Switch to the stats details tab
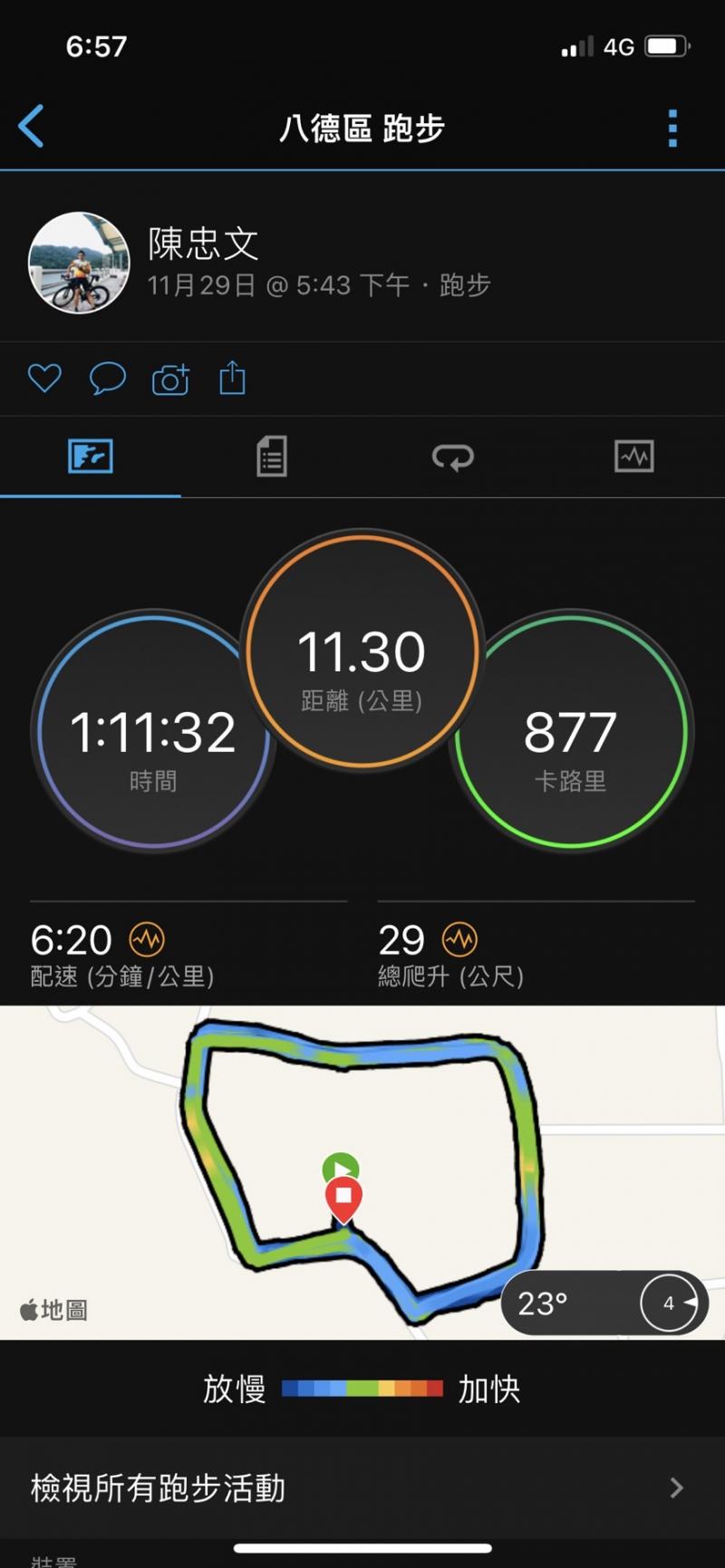Viewport: 725px width, 1568px height. [271, 456]
